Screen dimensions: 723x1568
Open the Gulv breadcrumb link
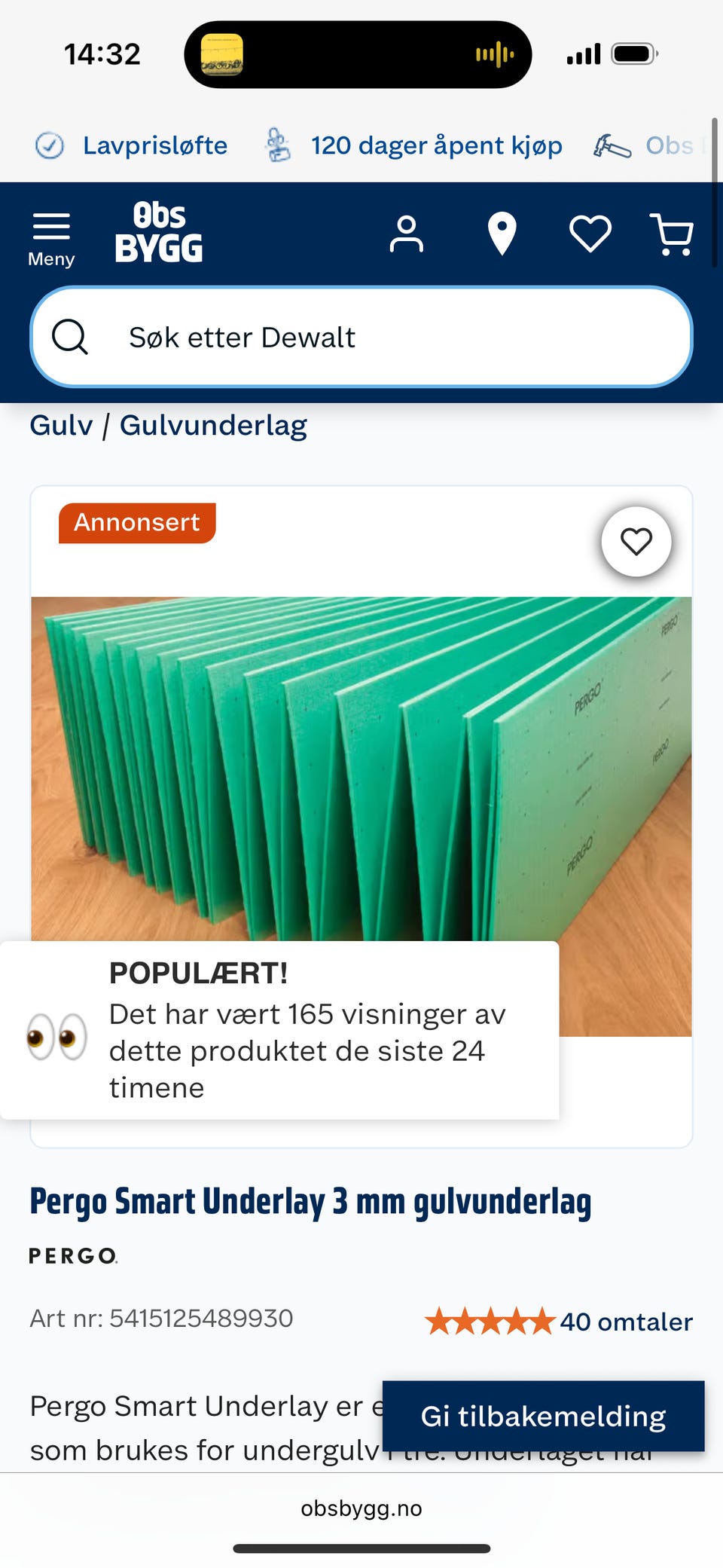point(62,424)
